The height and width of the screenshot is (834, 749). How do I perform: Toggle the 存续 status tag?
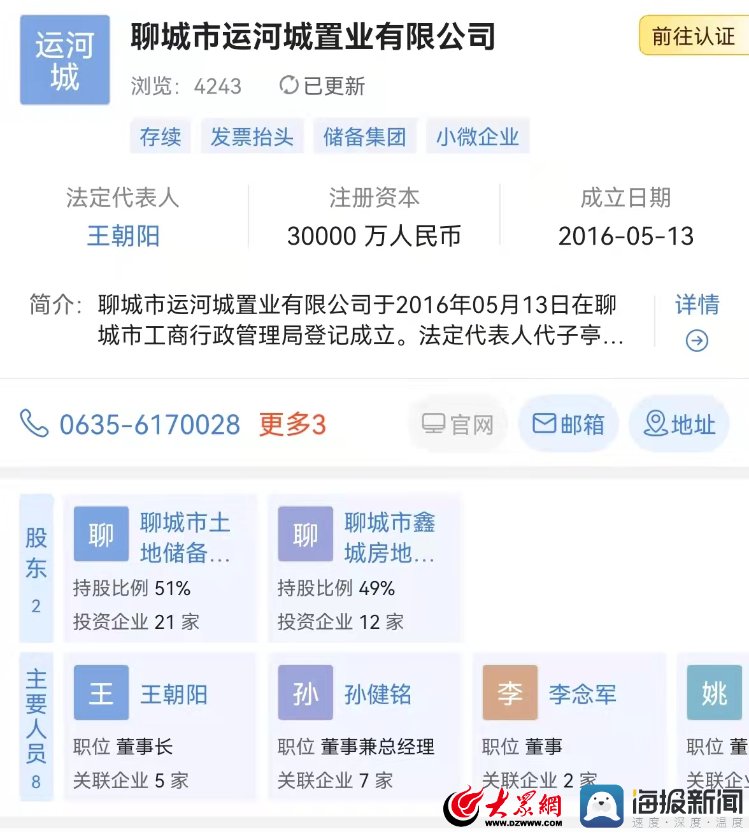pos(161,137)
